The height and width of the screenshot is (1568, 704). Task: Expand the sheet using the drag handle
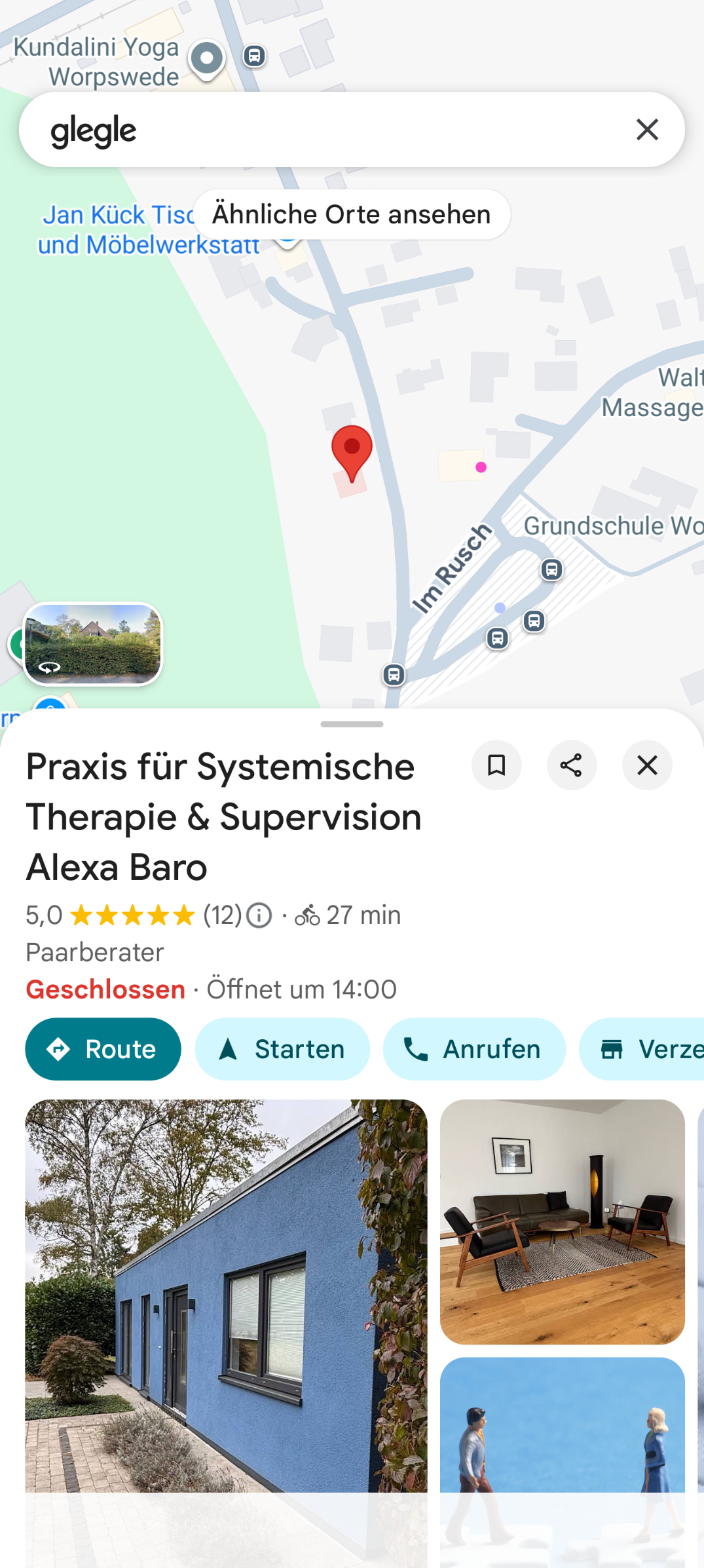(x=352, y=724)
